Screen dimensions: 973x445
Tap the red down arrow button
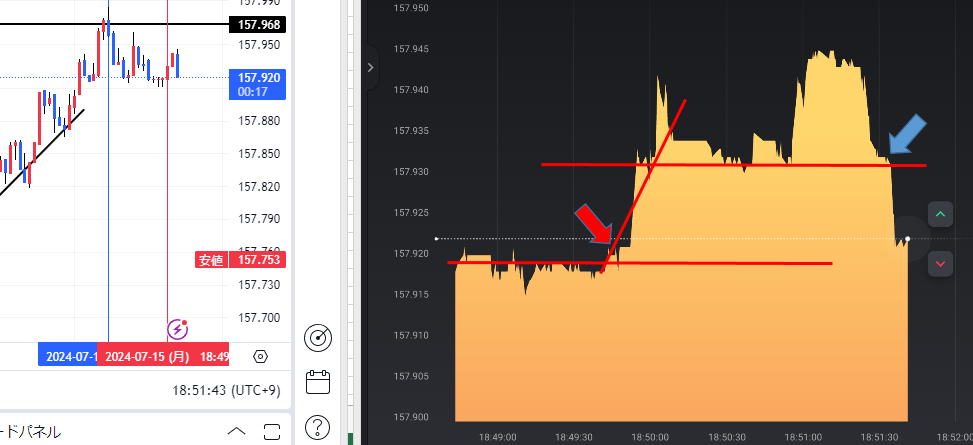tap(940, 263)
